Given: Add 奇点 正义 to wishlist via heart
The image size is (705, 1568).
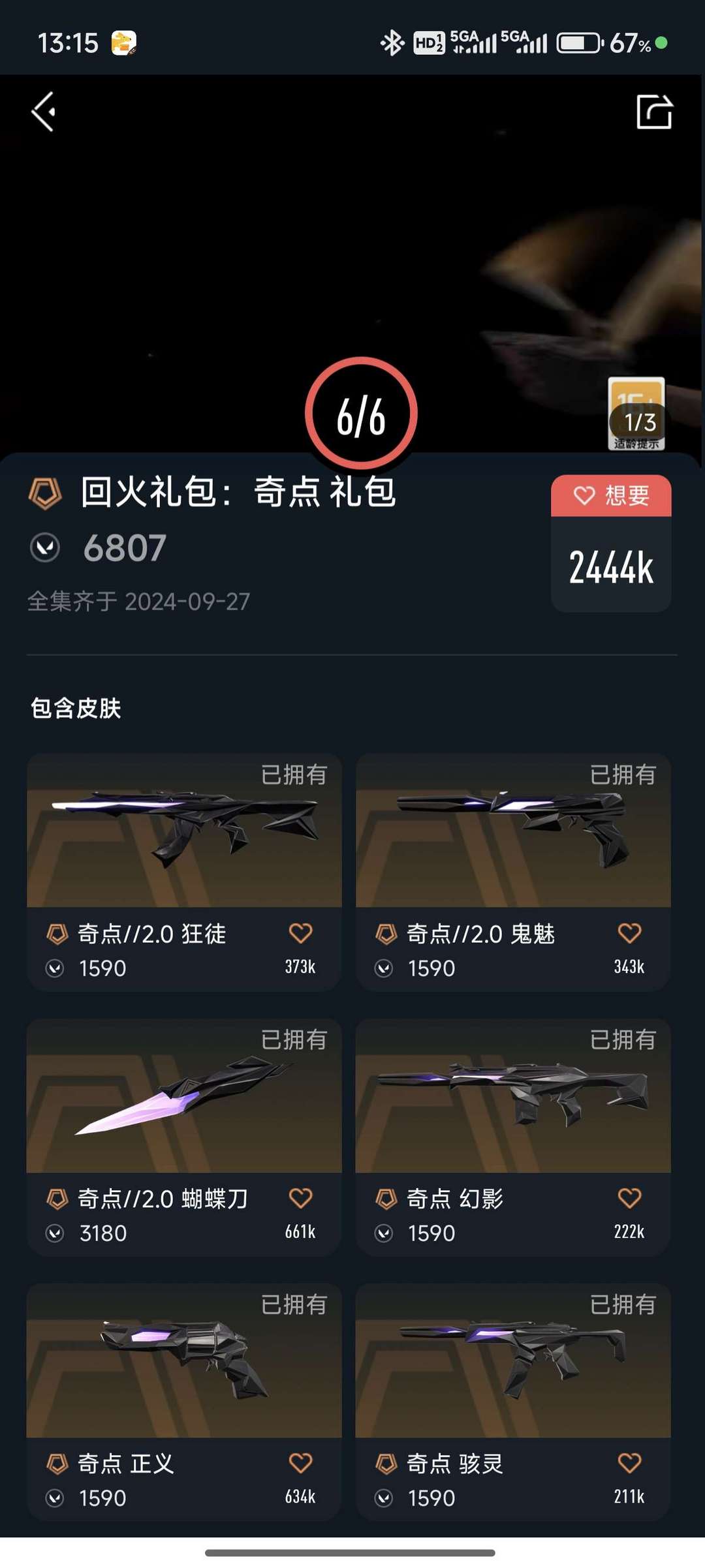Looking at the screenshot, I should (x=300, y=1463).
